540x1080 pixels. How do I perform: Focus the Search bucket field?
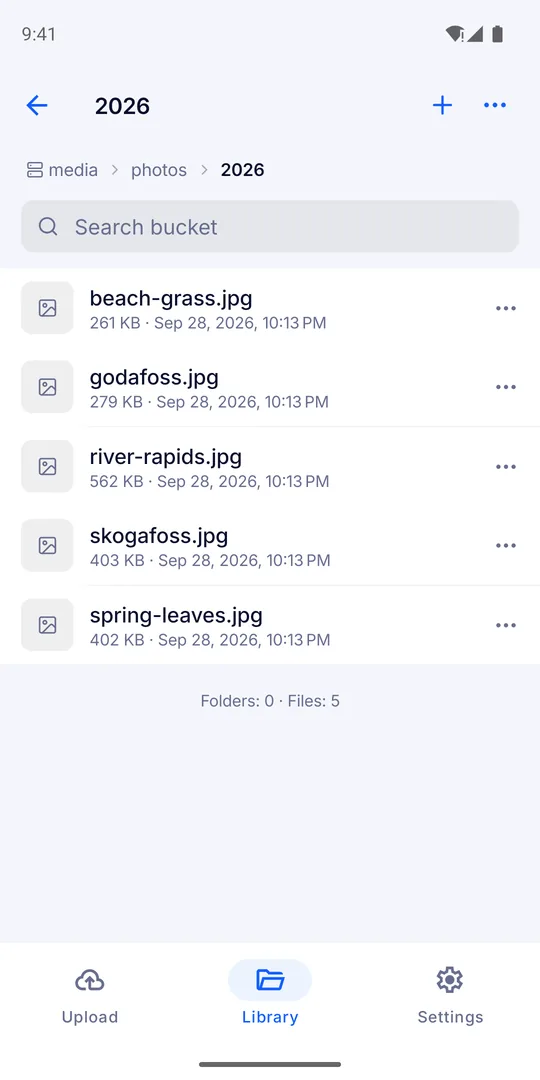270,227
